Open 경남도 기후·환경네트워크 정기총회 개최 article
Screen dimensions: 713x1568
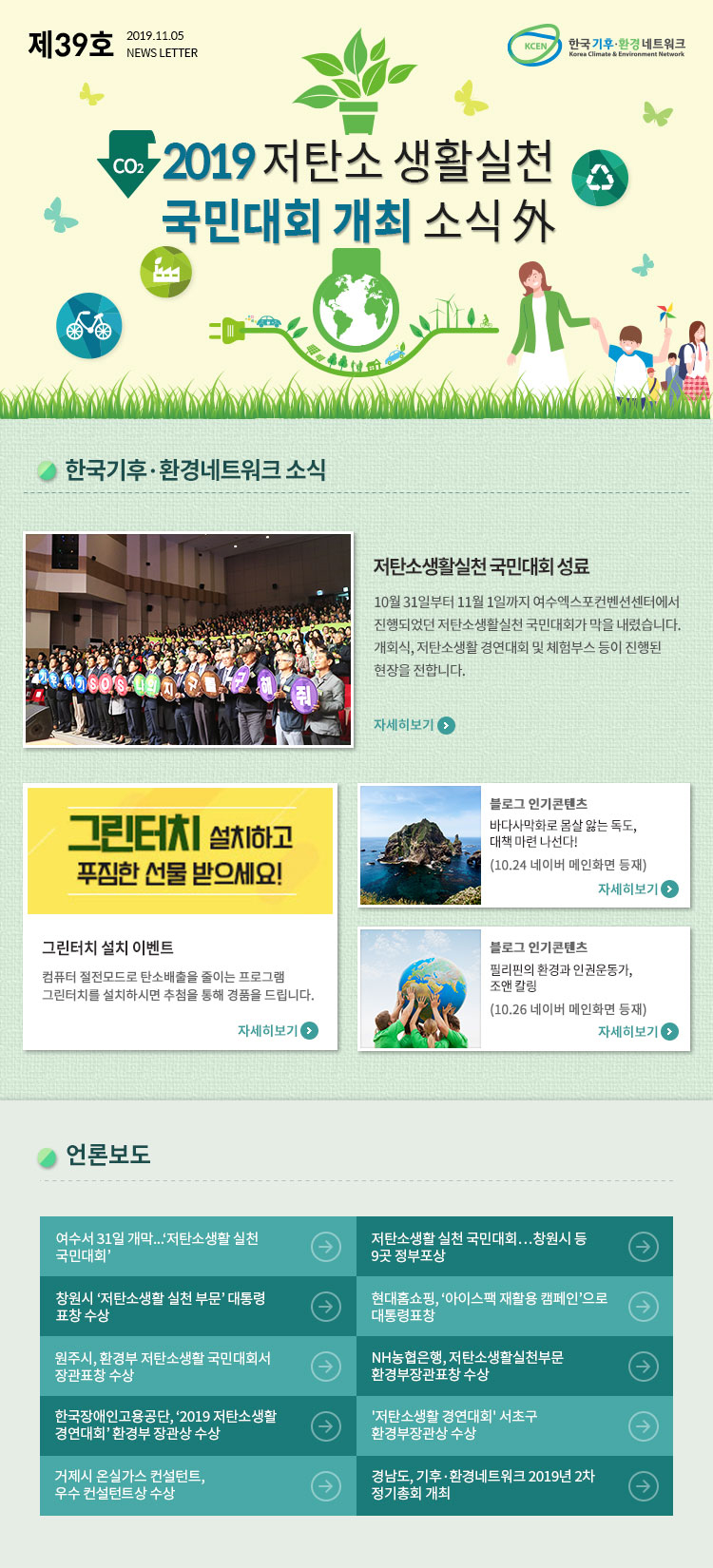[x=514, y=1485]
